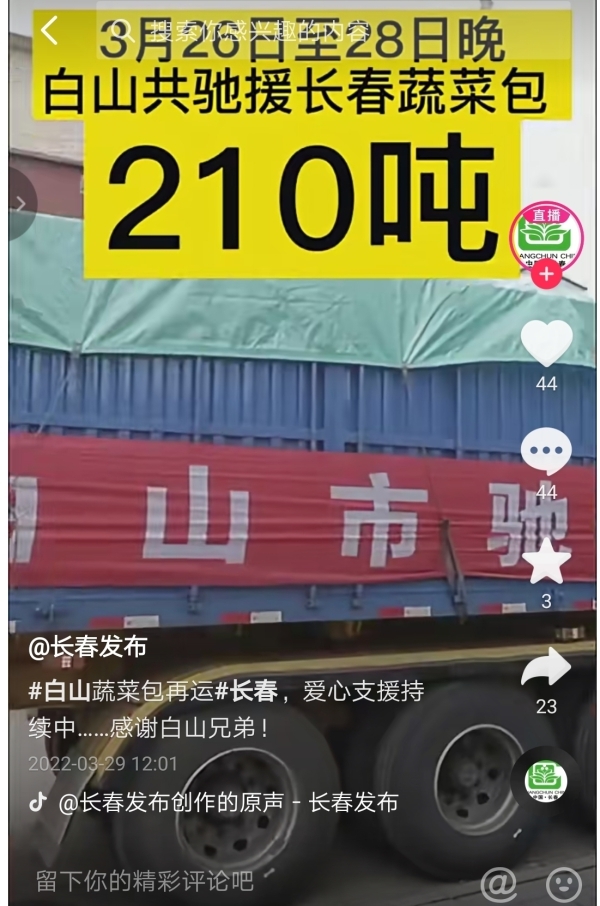Expand the side panel arrow handle
Image resolution: width=600 pixels, height=906 pixels.
pos(20,204)
